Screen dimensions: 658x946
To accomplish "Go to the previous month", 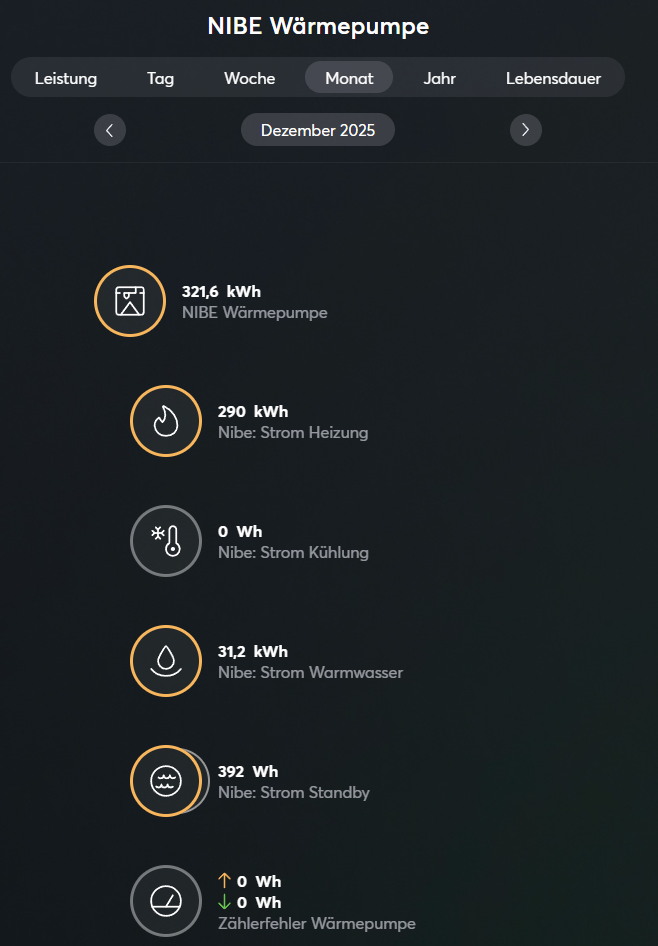I will [110, 130].
